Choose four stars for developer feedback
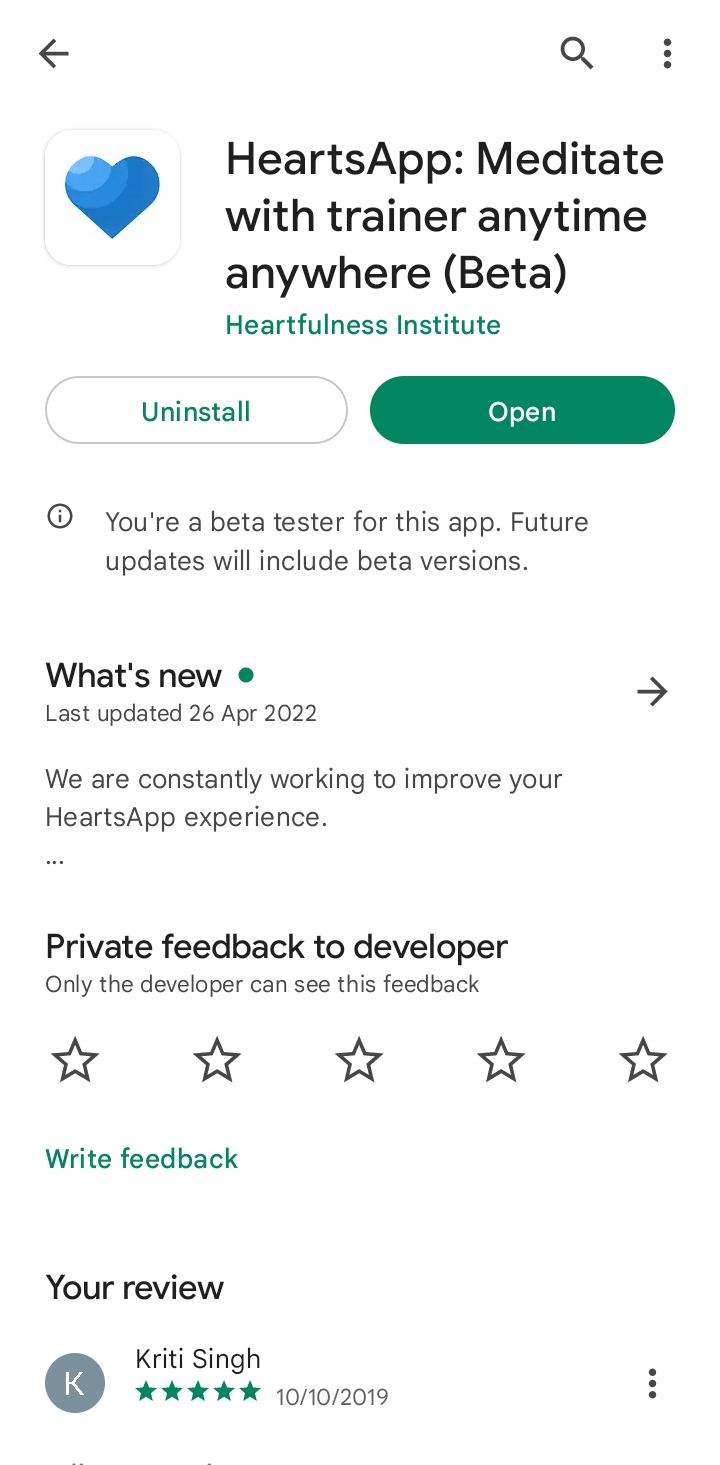 click(x=501, y=1060)
